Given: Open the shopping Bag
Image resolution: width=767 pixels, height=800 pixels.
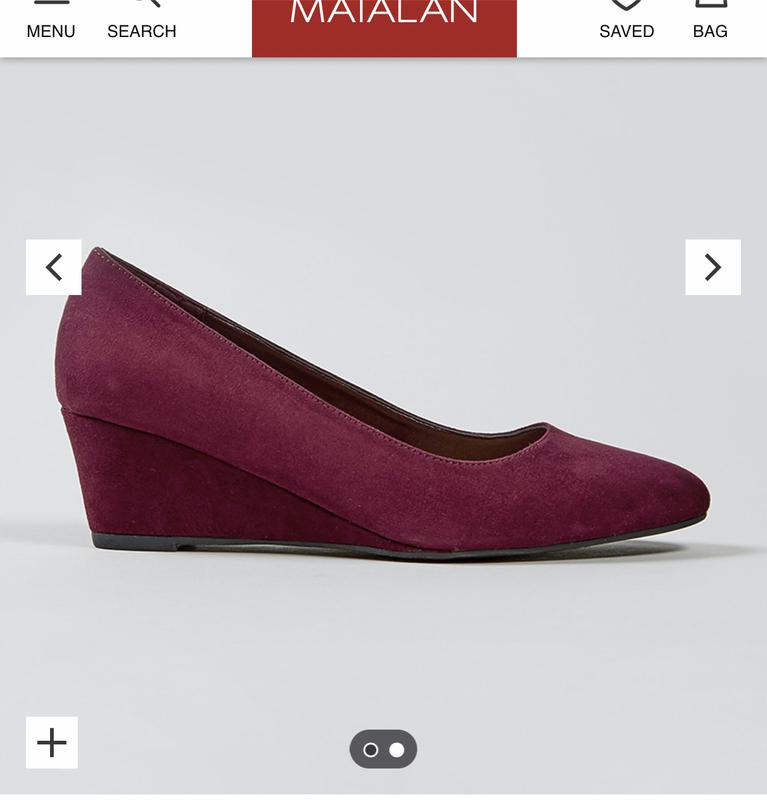Looking at the screenshot, I should click(x=710, y=20).
